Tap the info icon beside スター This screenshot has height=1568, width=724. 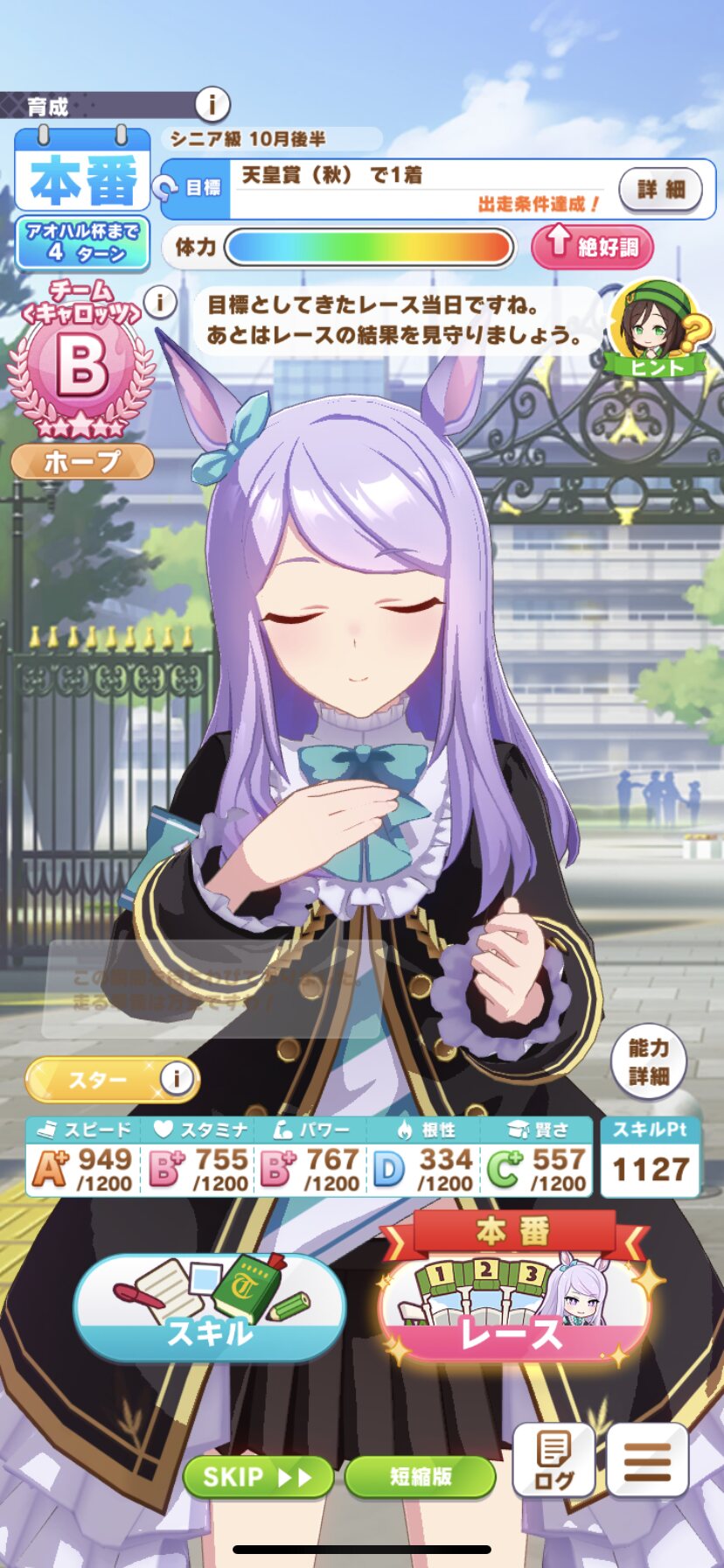pos(178,1078)
